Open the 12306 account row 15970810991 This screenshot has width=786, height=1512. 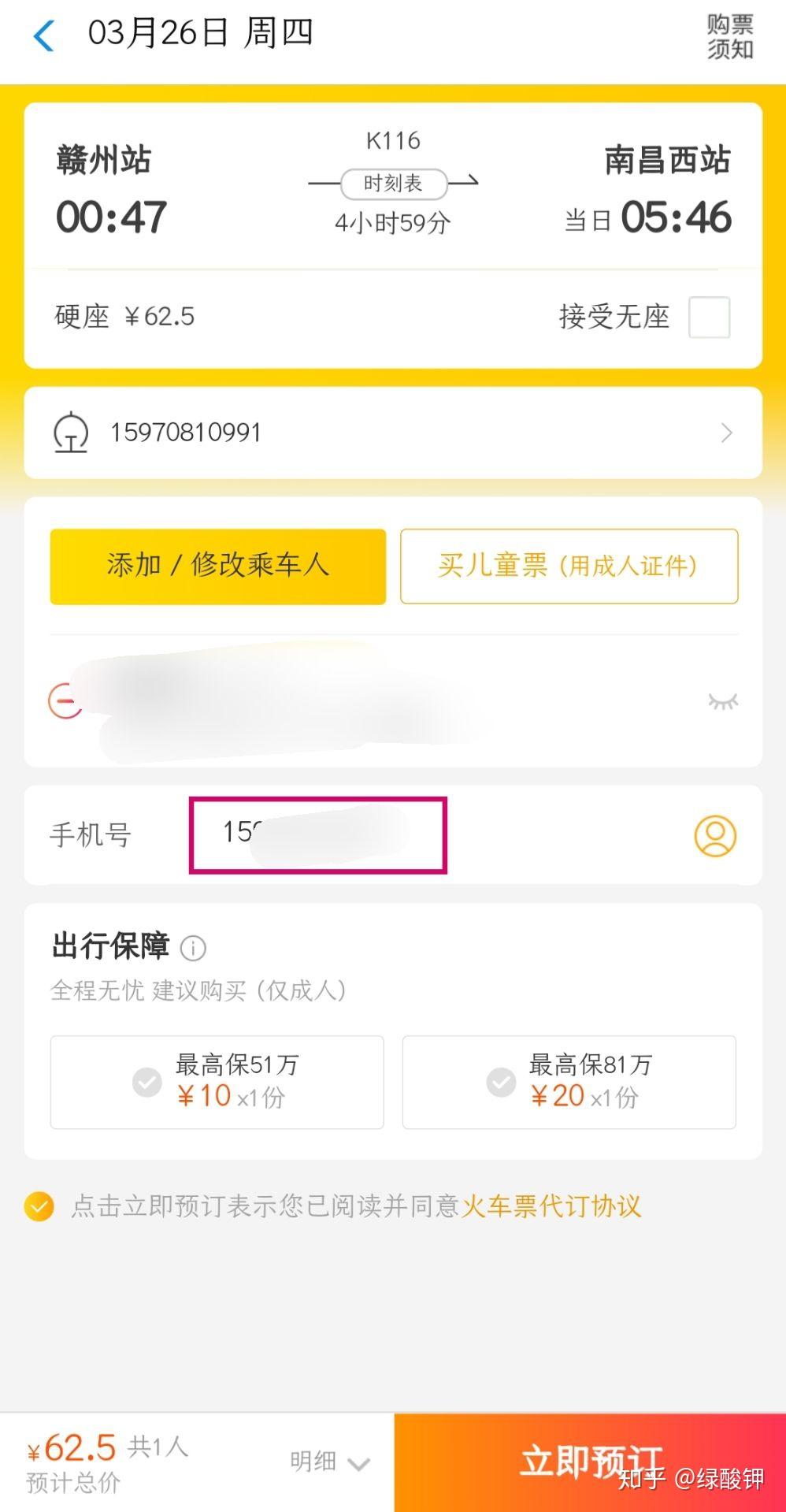392,433
